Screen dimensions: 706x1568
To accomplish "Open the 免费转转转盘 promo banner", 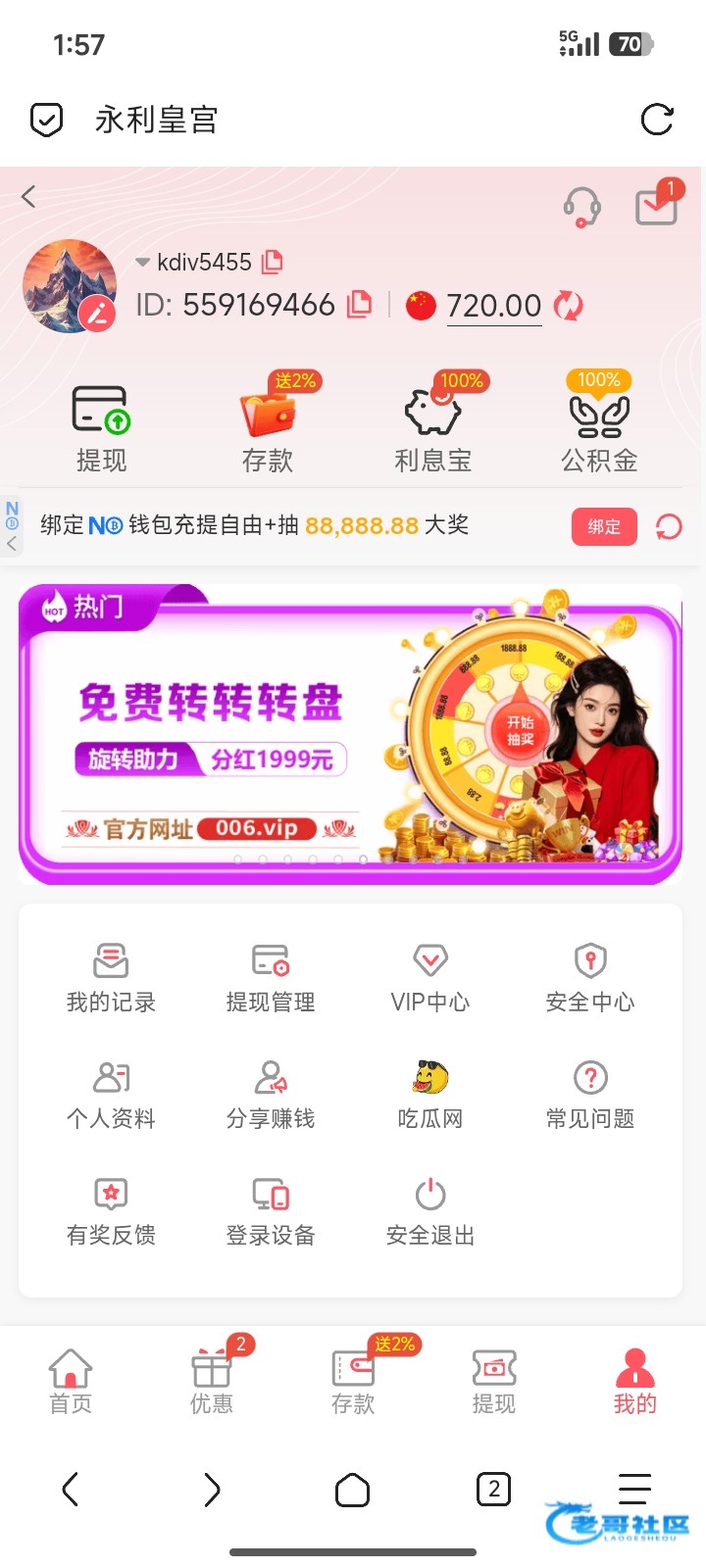I will (350, 735).
